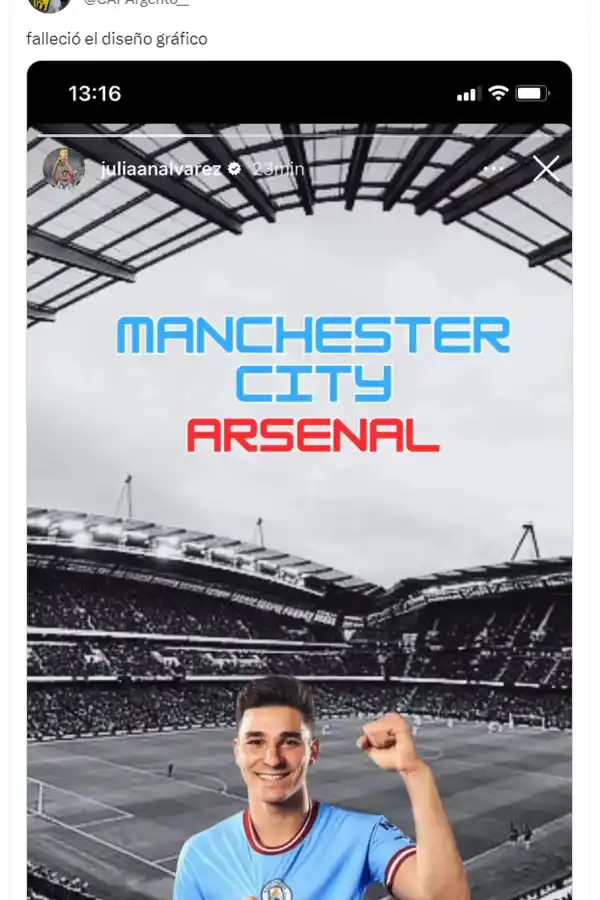Open the tweet author's profile picture
Screen dimensions: 600x900
click(x=50, y=4)
